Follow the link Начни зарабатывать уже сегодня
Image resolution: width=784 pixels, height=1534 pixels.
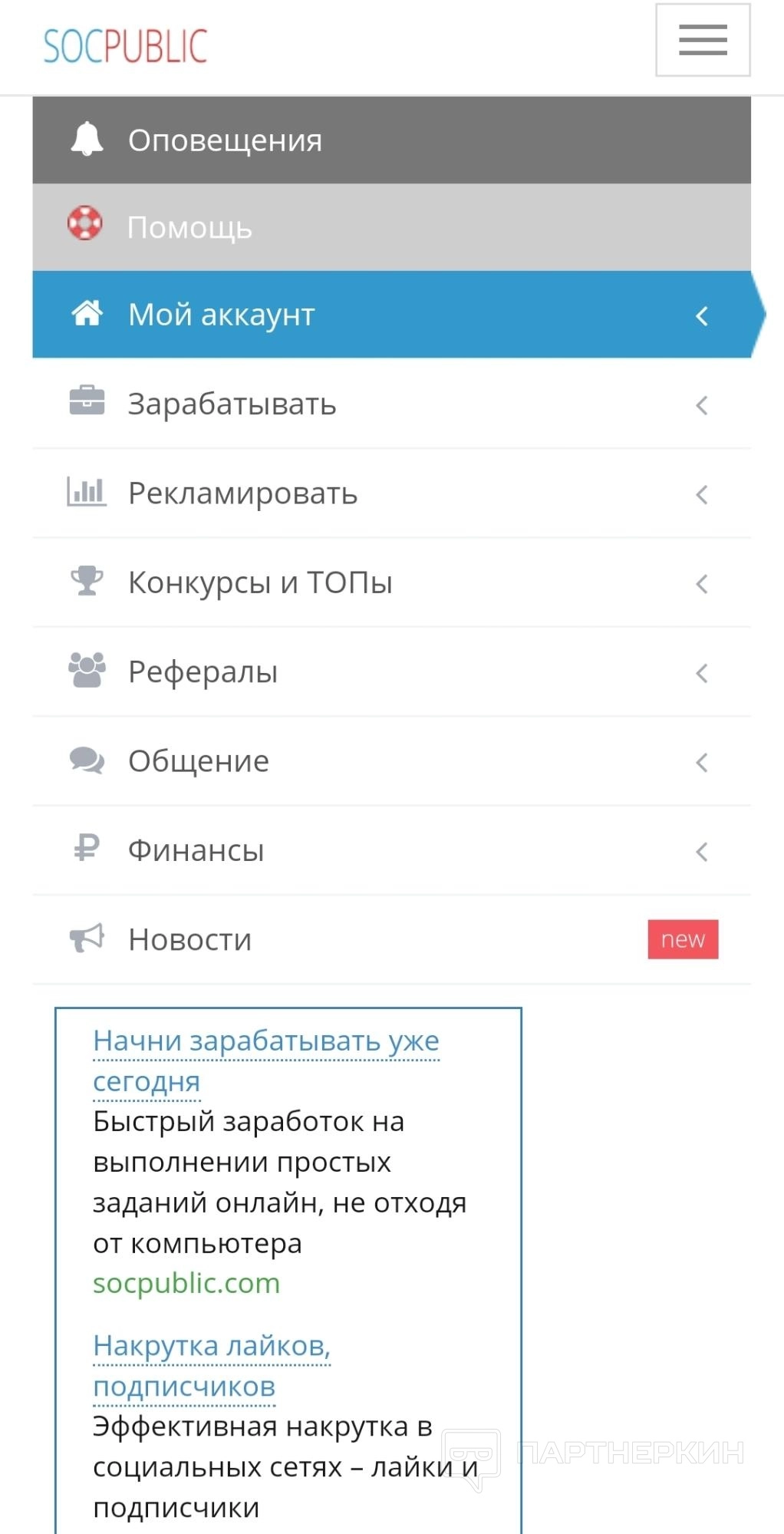coord(265,1042)
